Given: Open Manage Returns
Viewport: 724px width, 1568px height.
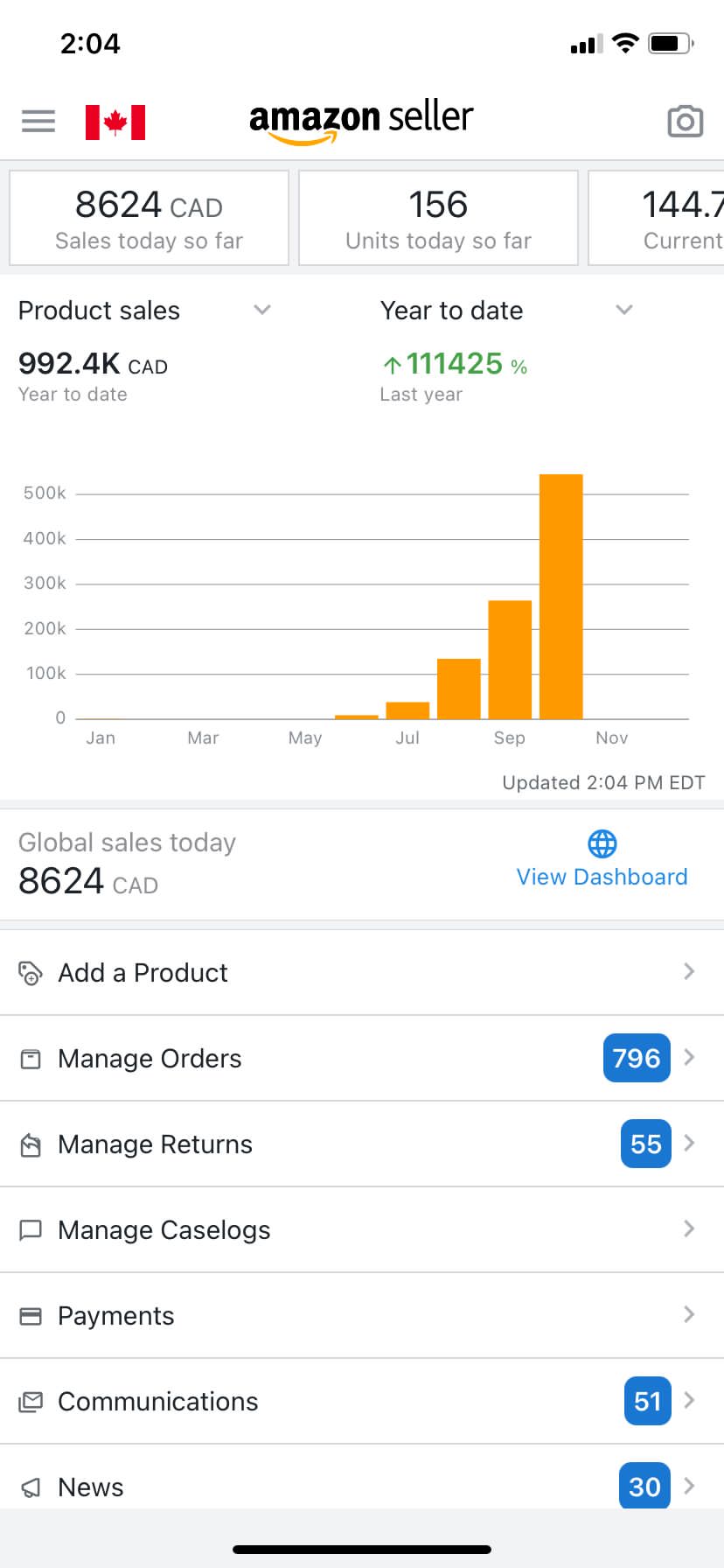Looking at the screenshot, I should pyautogui.click(x=362, y=1144).
